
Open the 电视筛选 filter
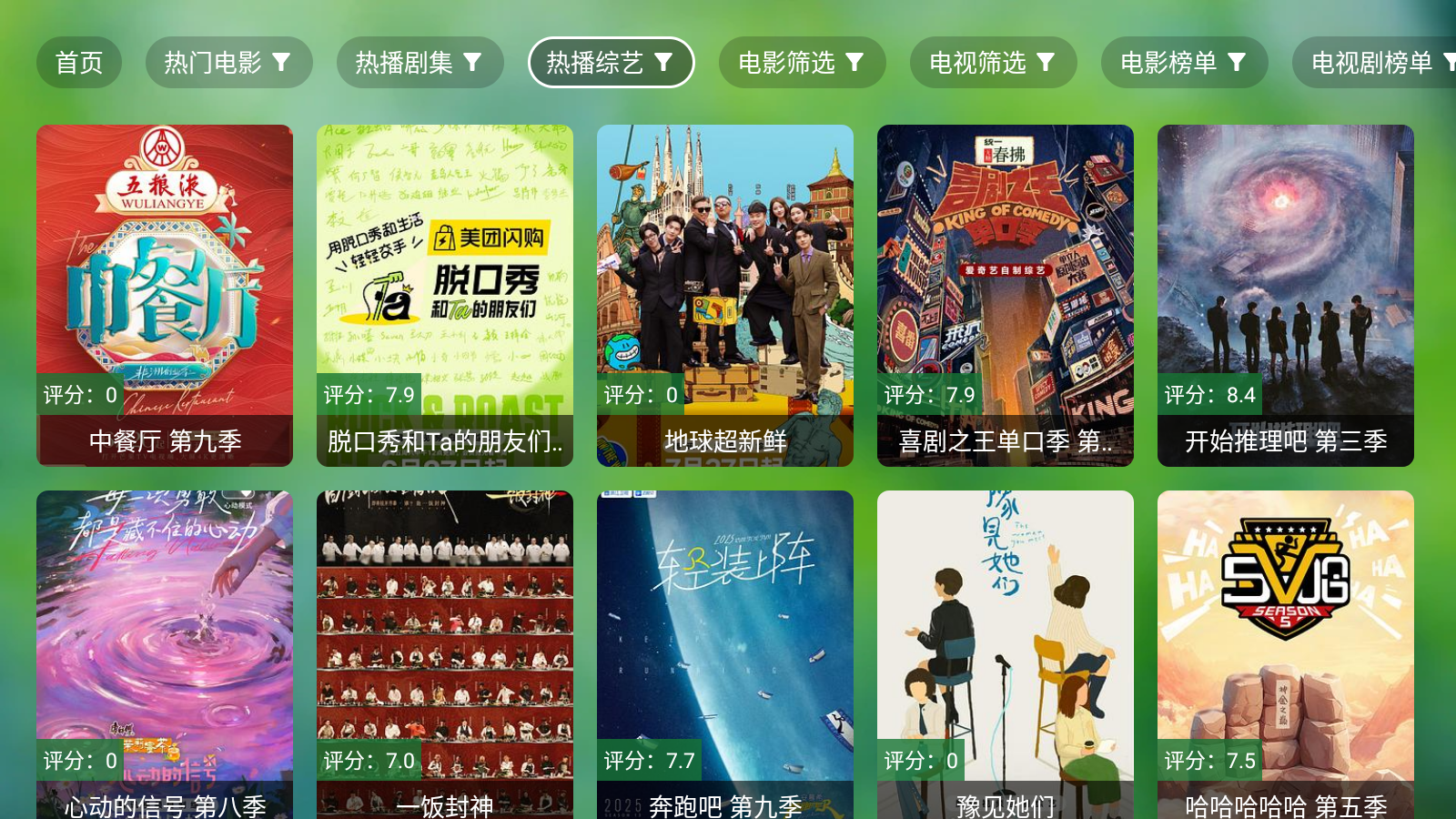pyautogui.click(x=993, y=63)
